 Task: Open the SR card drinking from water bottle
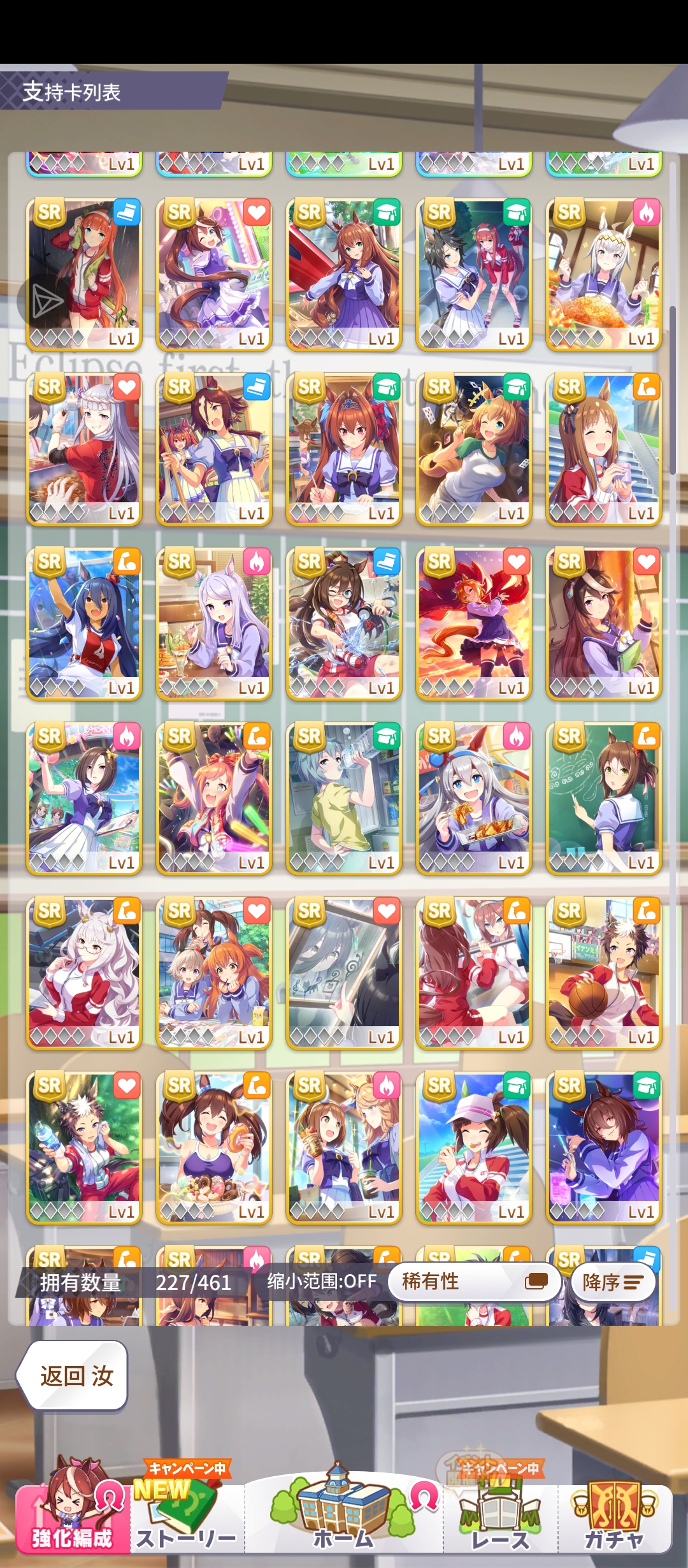(343, 798)
